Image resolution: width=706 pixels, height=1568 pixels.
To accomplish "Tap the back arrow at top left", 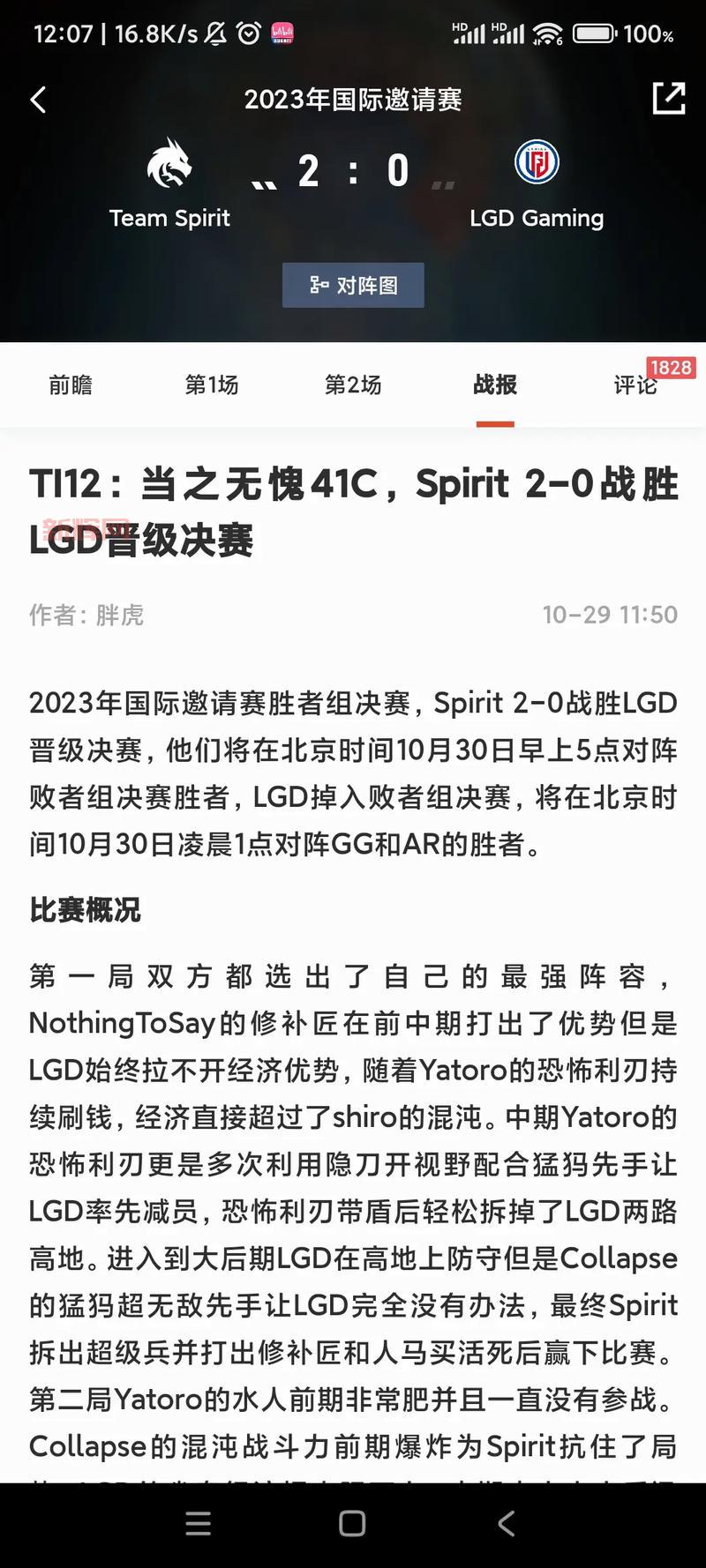I will [39, 100].
